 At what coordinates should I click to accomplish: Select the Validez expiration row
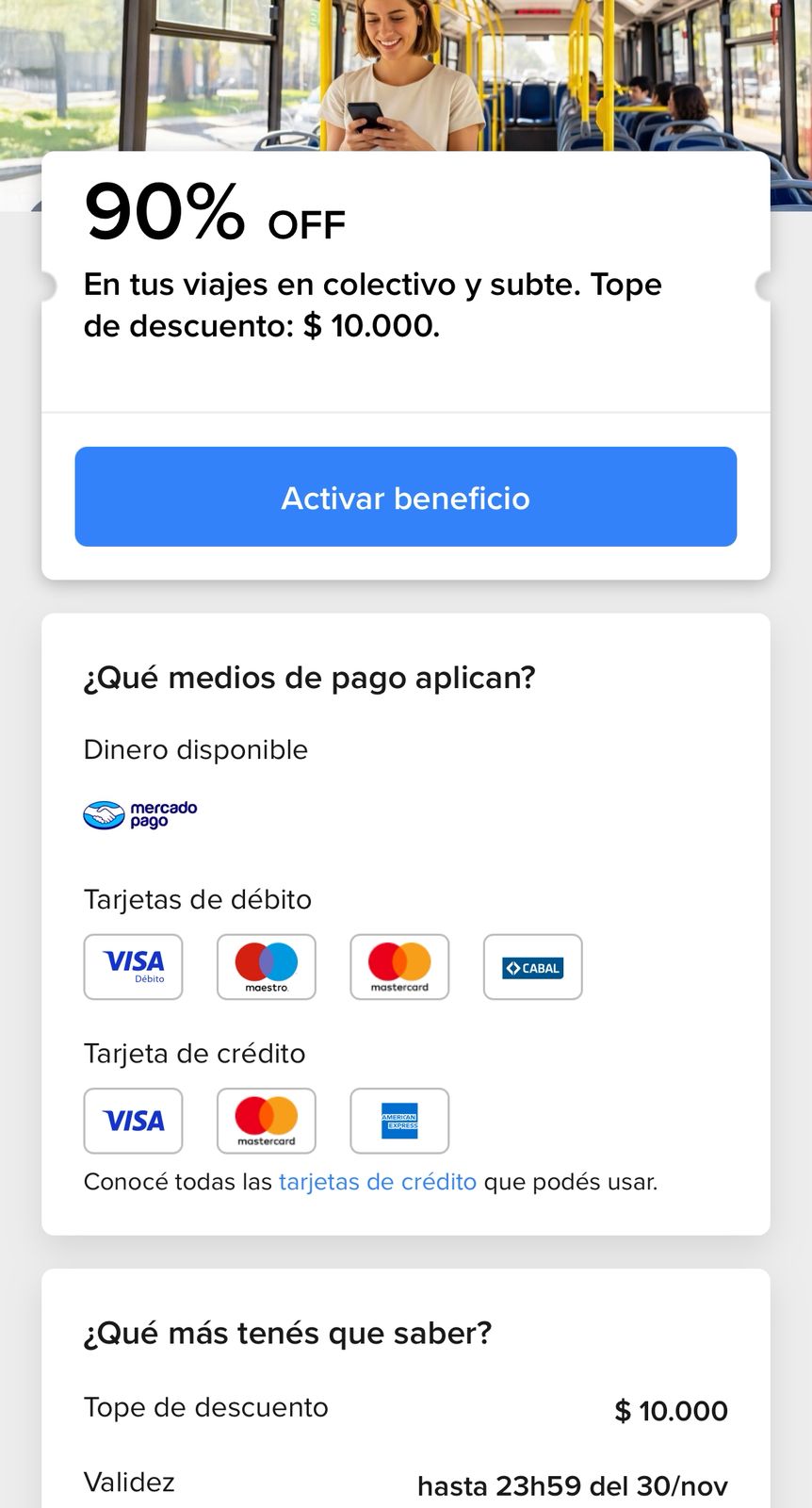coord(405,1483)
